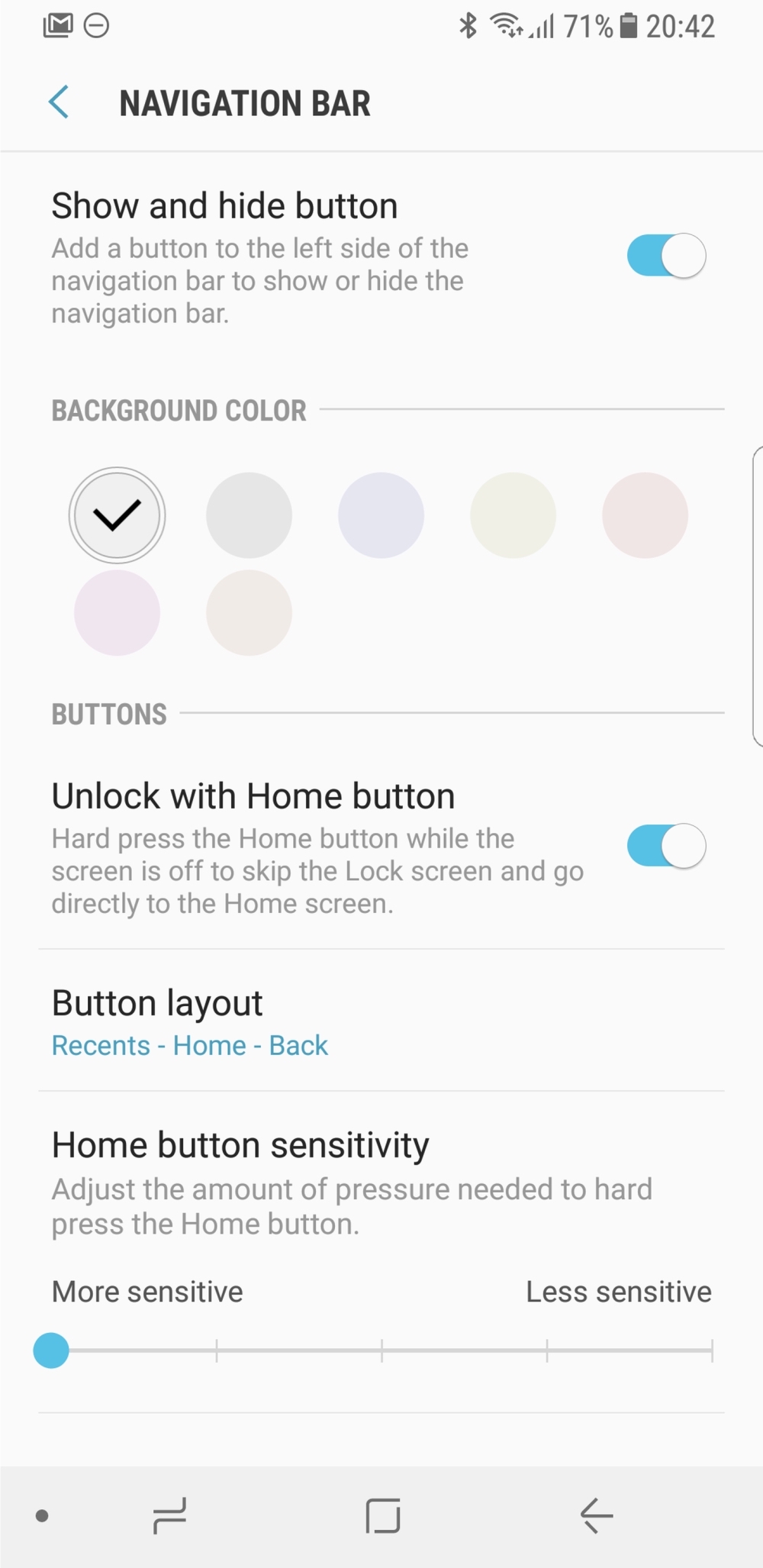This screenshot has width=763, height=1568.
Task: Tap the Do Not Disturb status icon
Action: coord(96,25)
